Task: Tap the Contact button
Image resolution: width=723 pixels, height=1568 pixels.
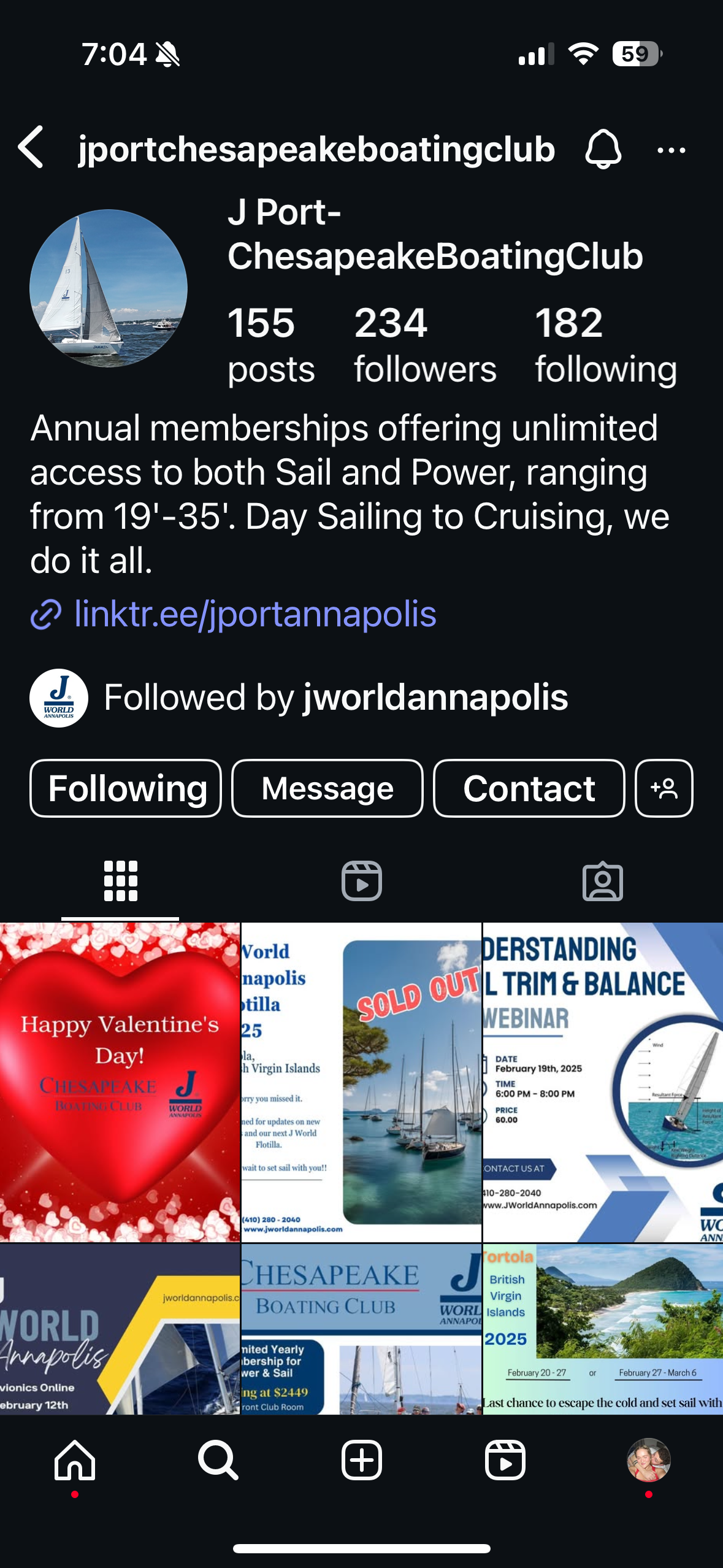Action: tap(529, 788)
